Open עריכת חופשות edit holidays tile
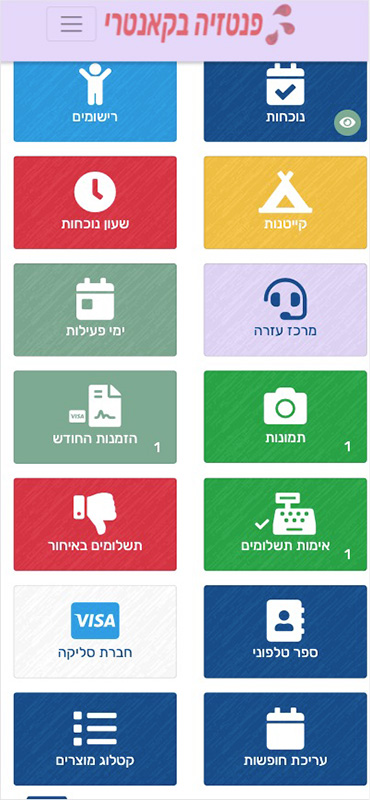Screen dimensions: 370x800 285,739
